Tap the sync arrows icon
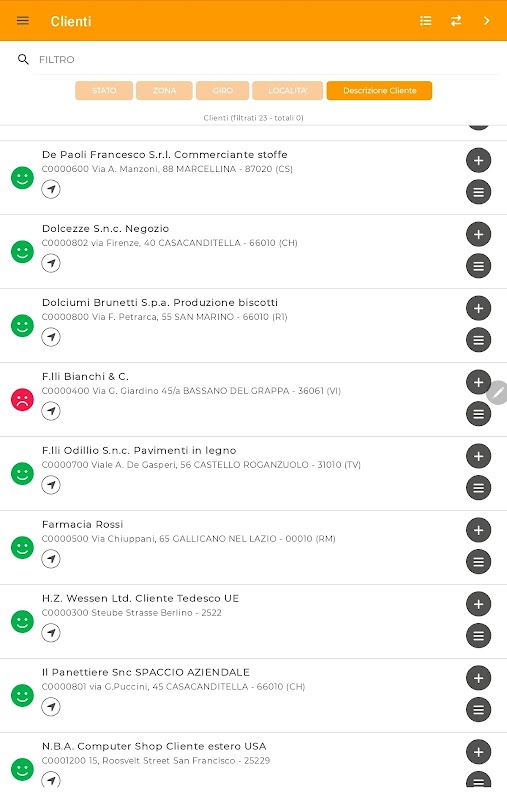Viewport: 507px width, 800px height. 456,20
